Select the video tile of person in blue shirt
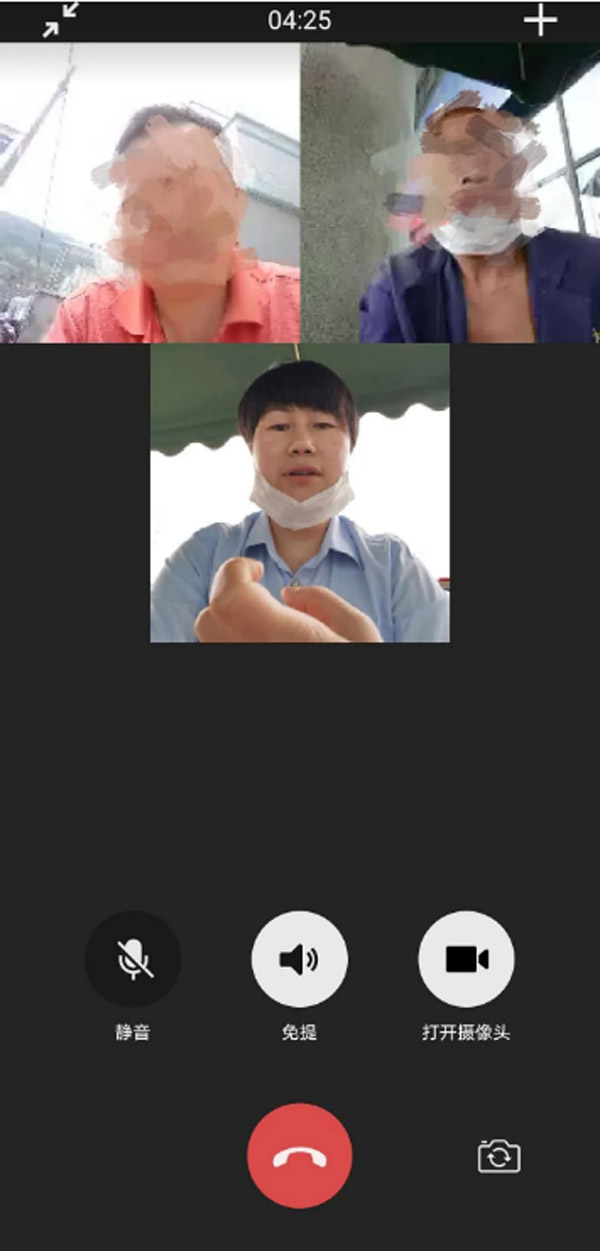Screen dimensions: 600x1251 pyautogui.click(x=299, y=492)
